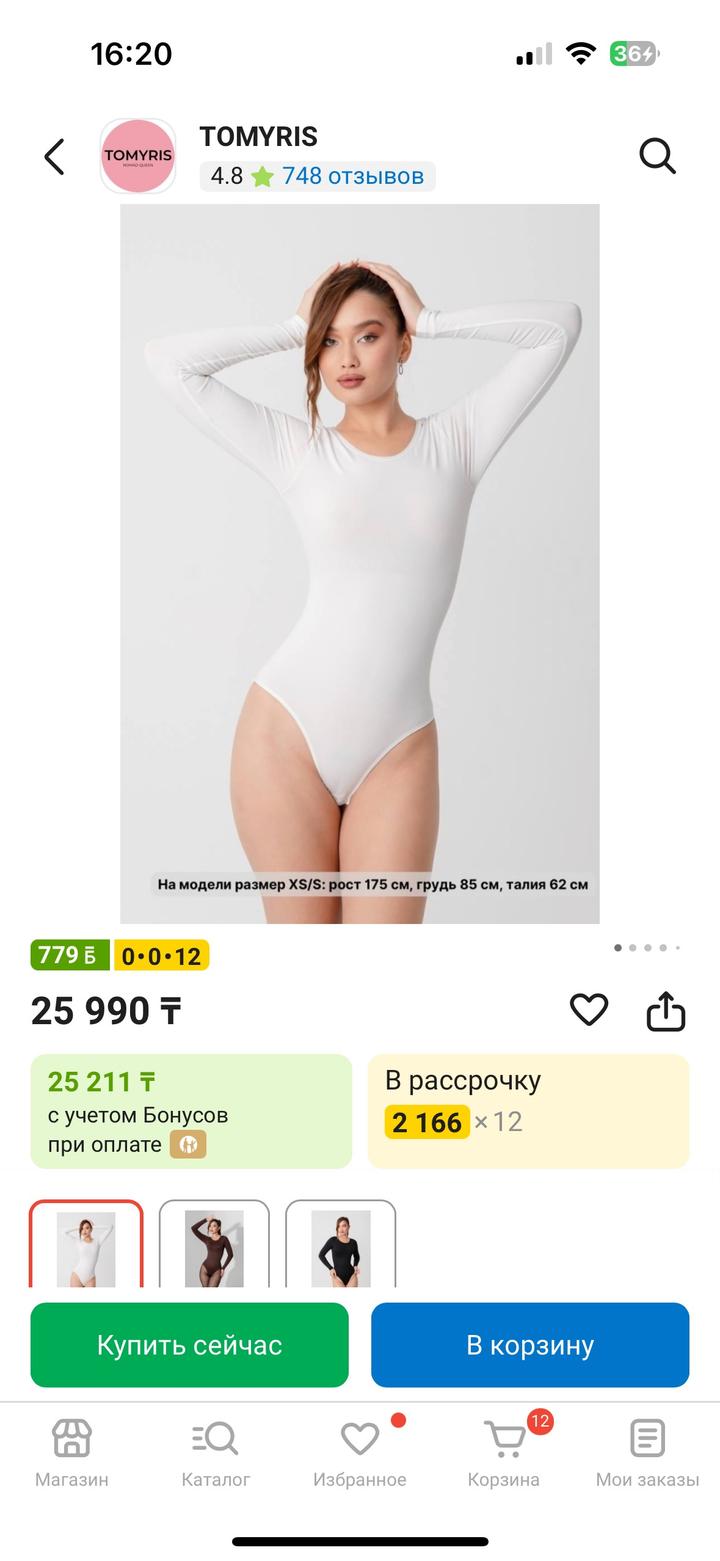Screen dimensions: 720x1561
Task: Tap Купить сейчас to buy now
Action: tap(190, 1345)
